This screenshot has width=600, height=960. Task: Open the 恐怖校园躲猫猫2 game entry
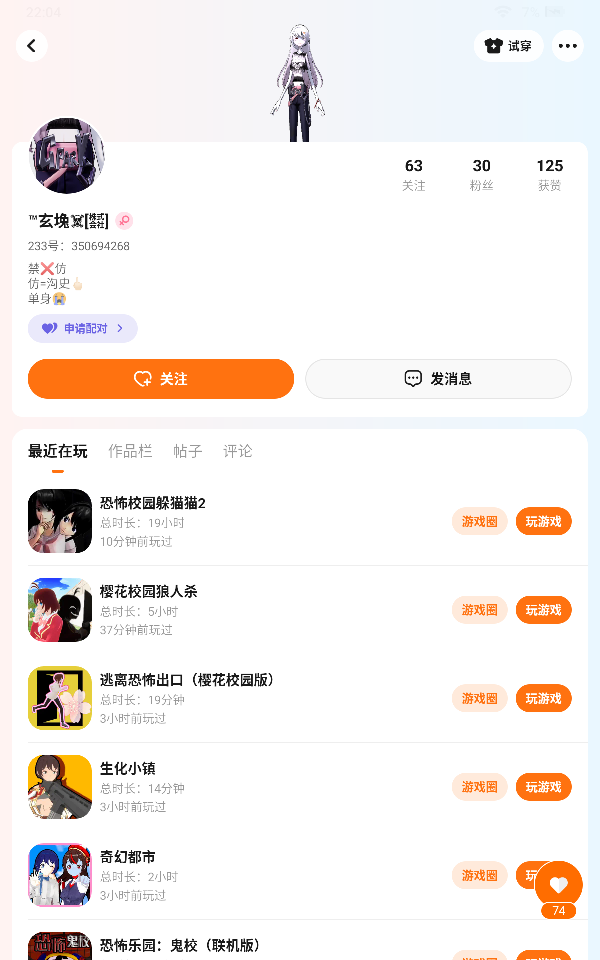tap(152, 503)
